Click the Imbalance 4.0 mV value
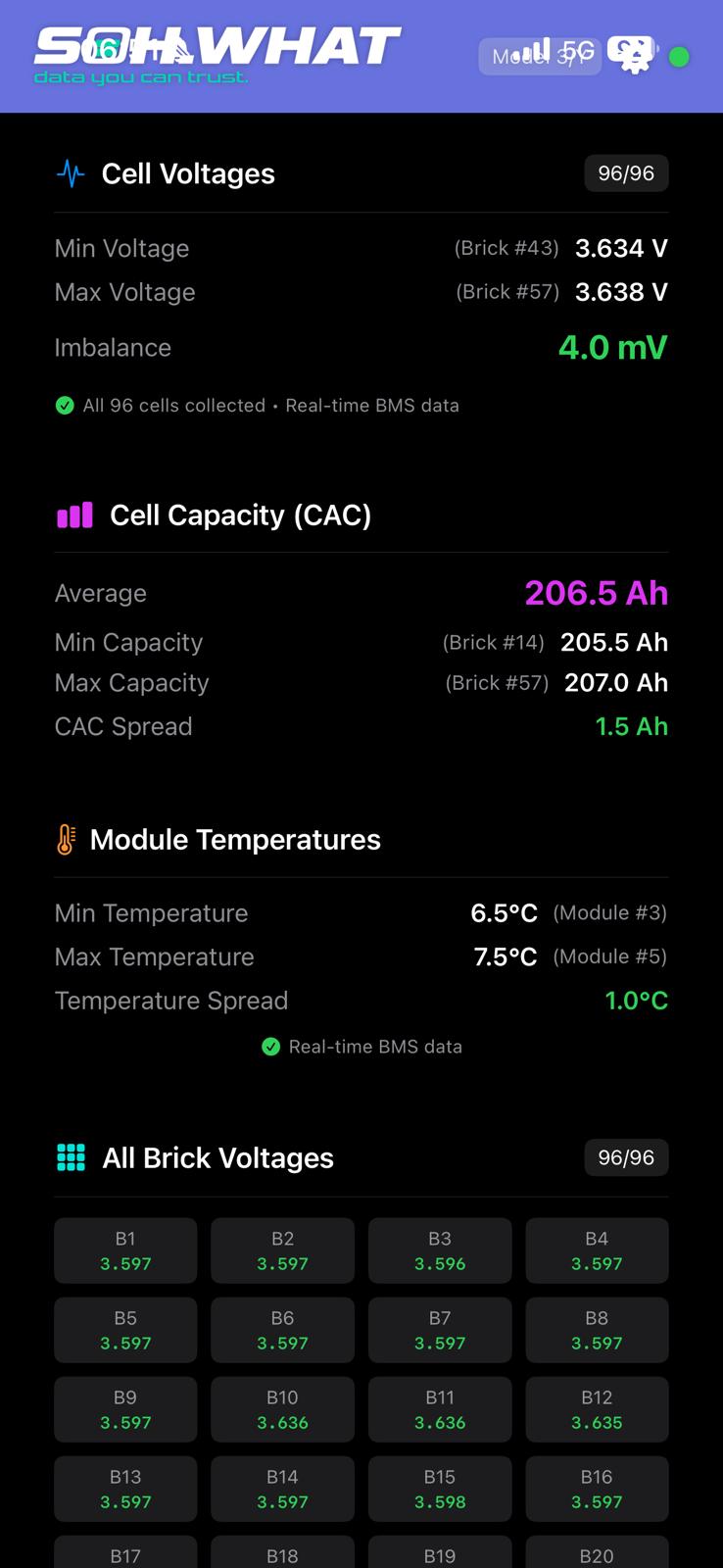This screenshot has height=1568, width=723. tap(612, 347)
